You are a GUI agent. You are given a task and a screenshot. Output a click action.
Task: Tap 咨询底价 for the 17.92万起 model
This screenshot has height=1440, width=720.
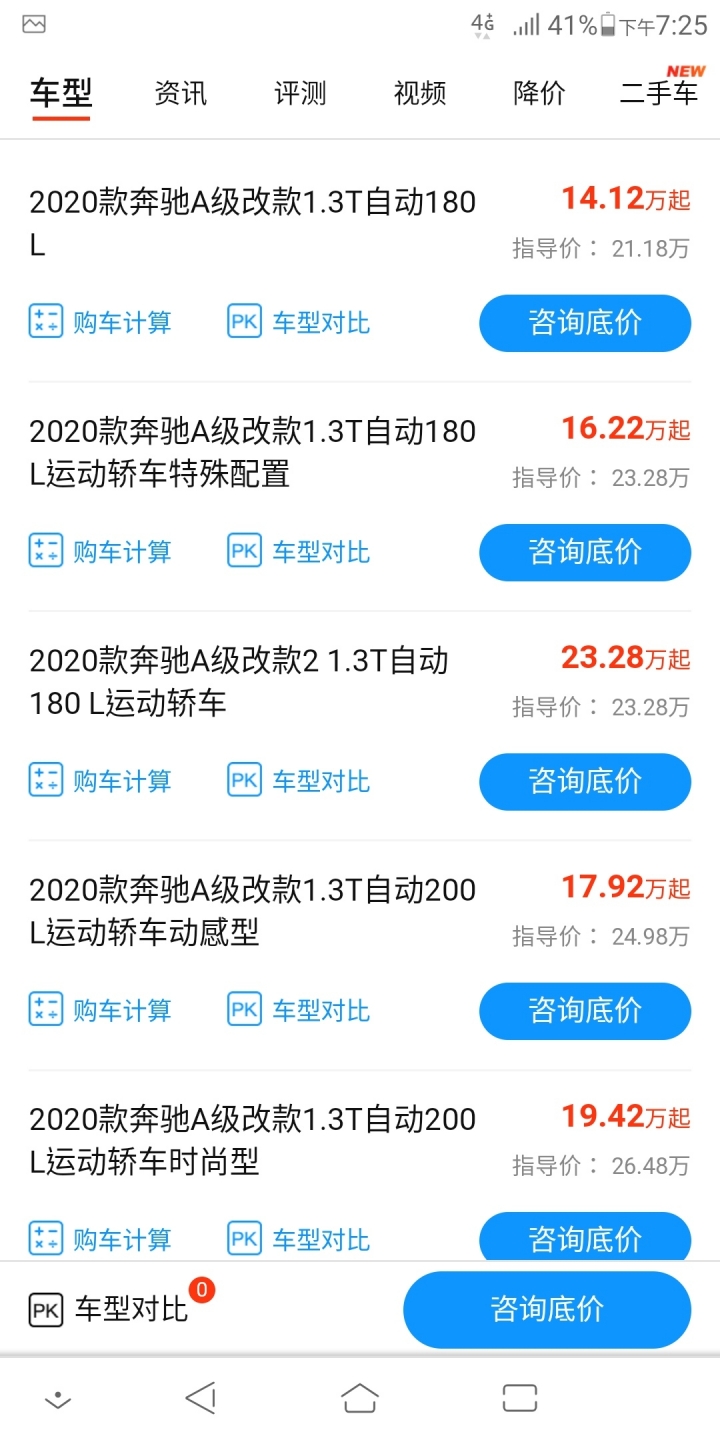click(x=585, y=1011)
